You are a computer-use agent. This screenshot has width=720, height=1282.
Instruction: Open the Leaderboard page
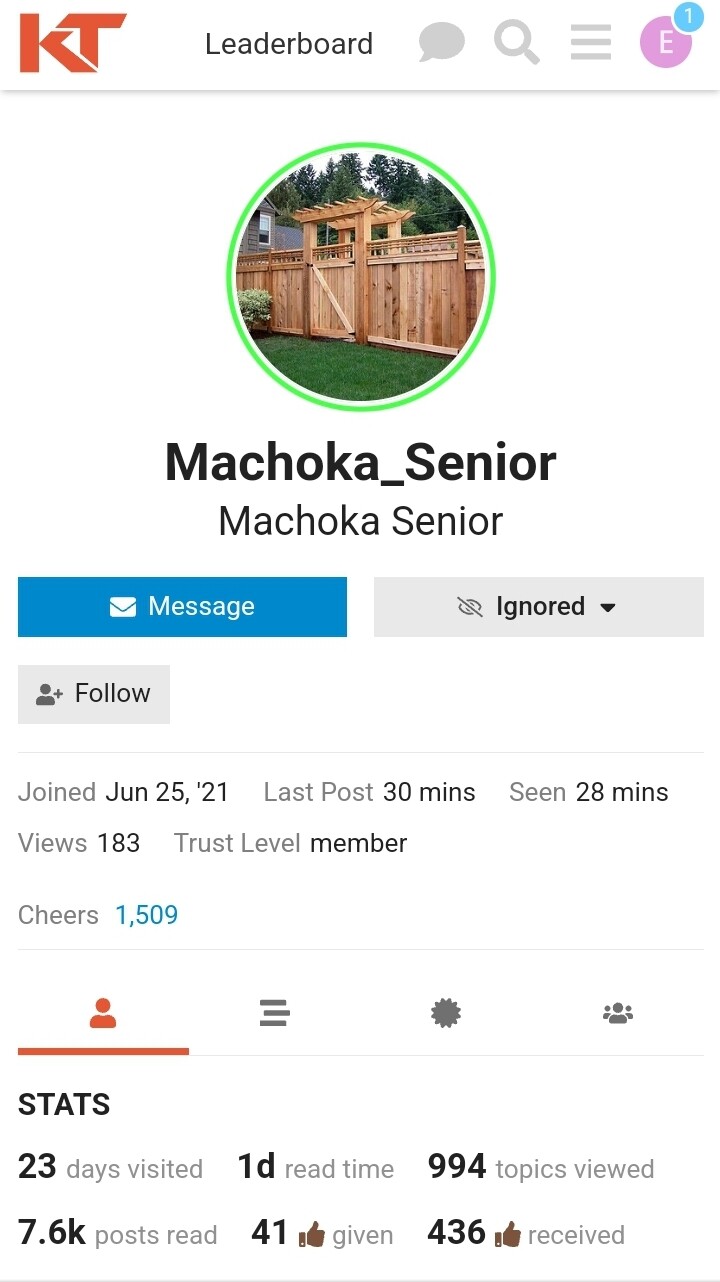point(289,44)
